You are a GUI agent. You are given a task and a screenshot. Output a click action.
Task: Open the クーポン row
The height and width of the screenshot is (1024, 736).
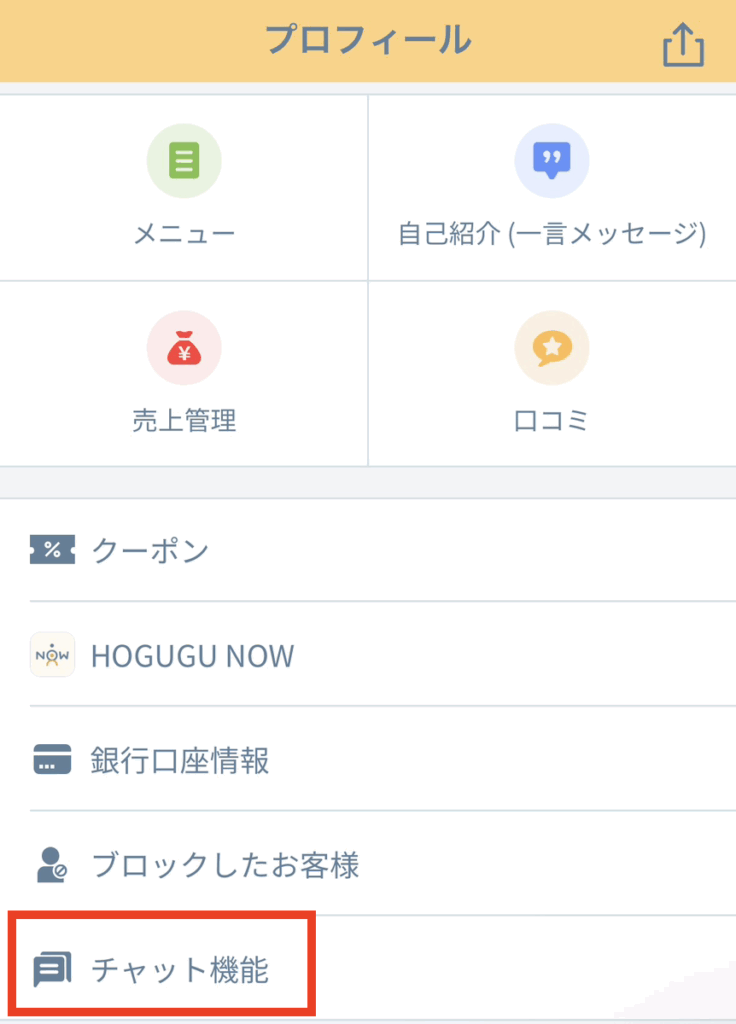[150, 550]
